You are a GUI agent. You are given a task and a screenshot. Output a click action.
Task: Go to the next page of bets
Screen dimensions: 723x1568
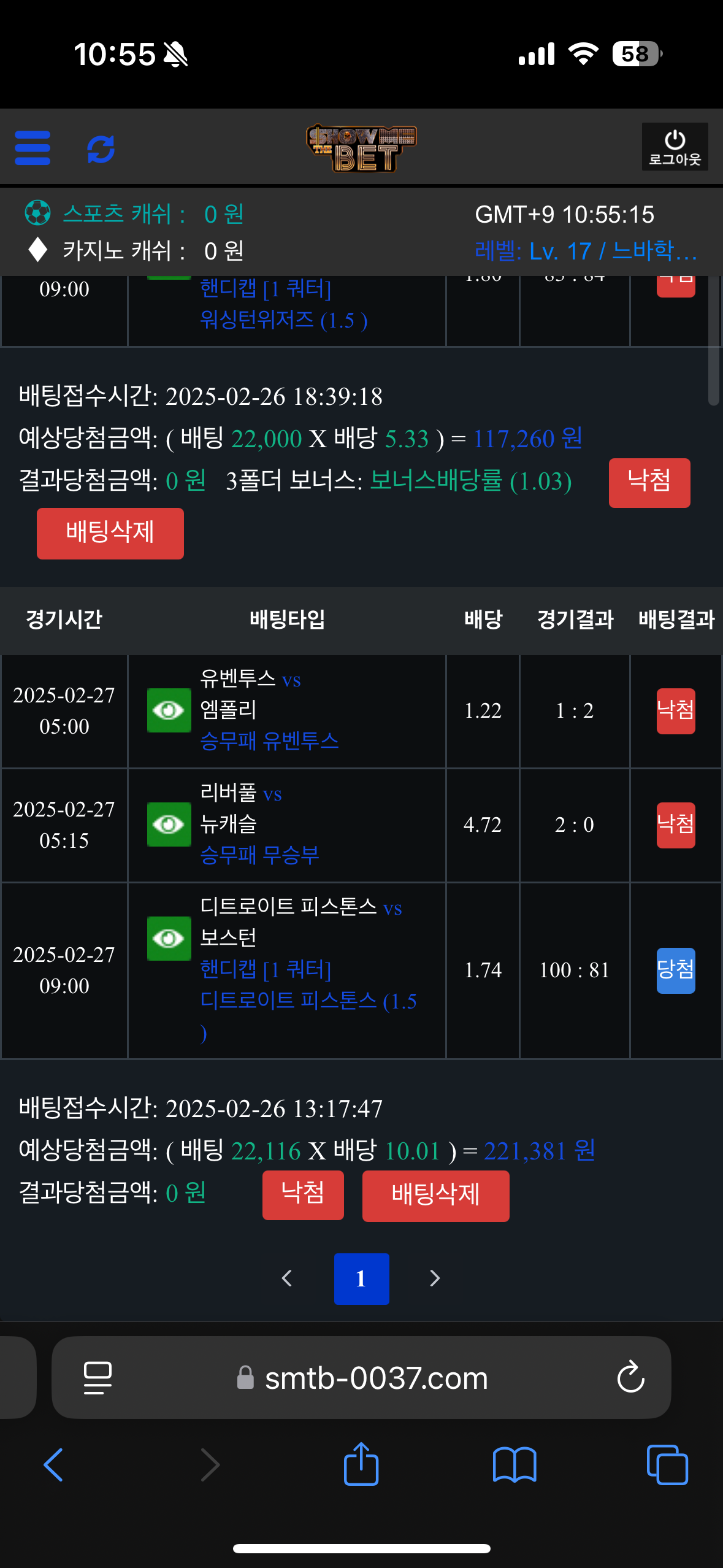(x=435, y=1278)
